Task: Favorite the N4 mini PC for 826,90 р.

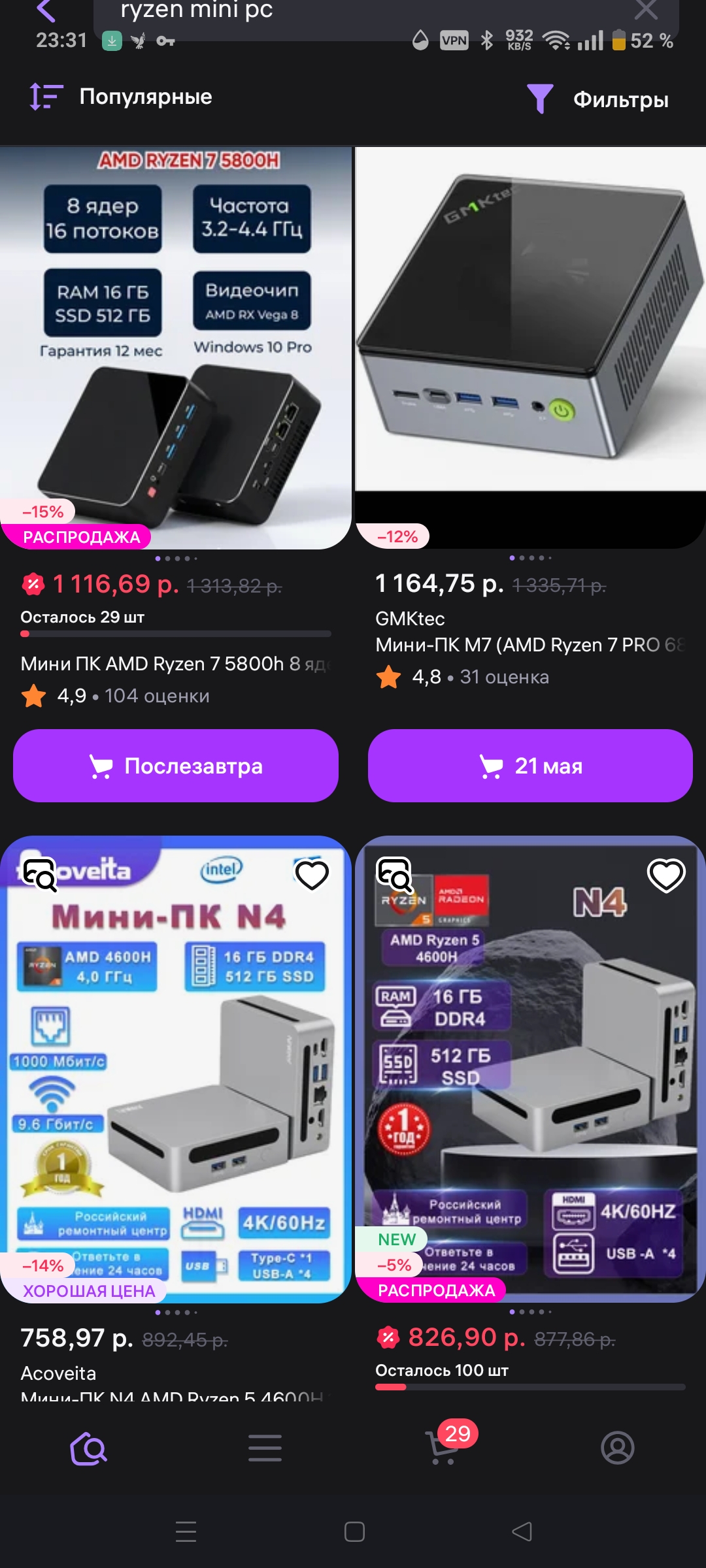Action: click(666, 875)
